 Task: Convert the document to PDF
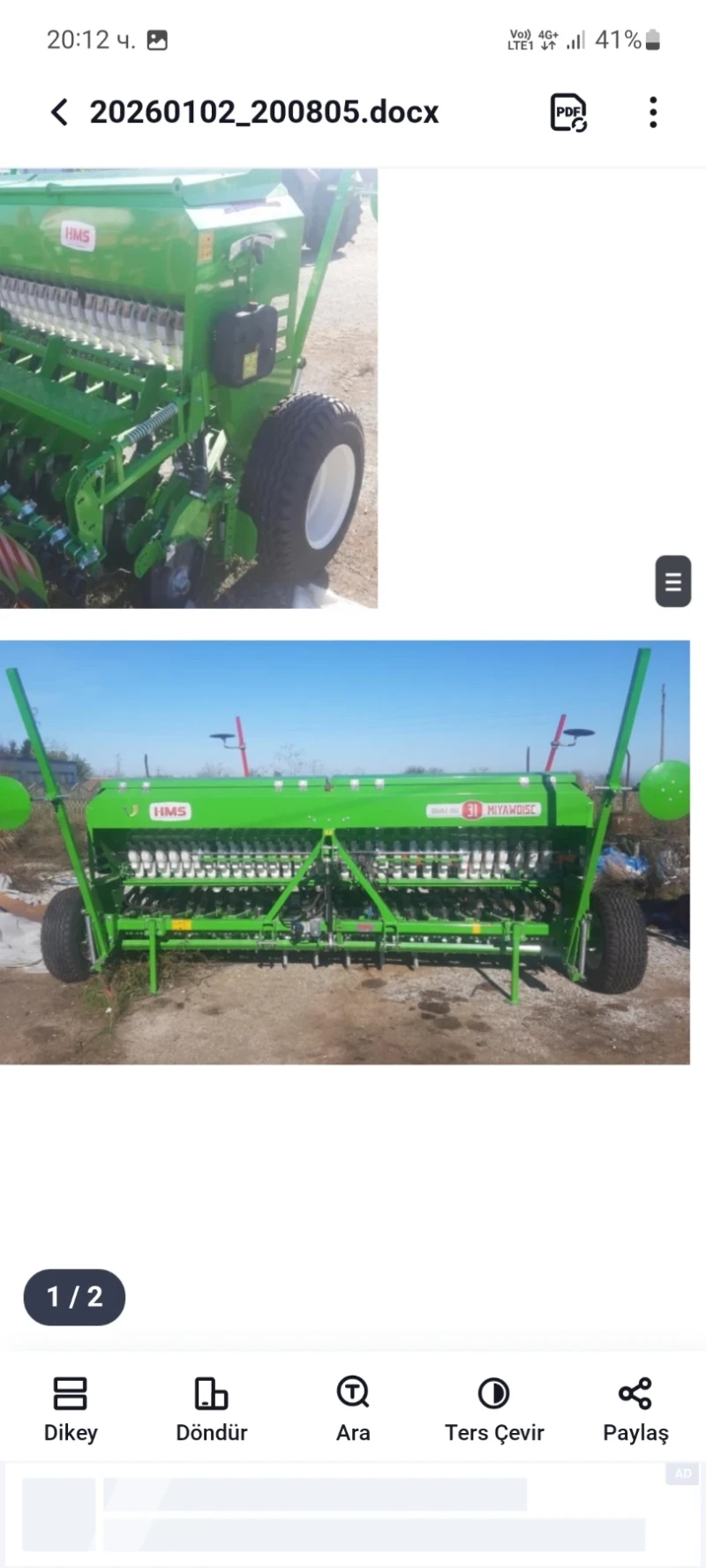pos(568,112)
